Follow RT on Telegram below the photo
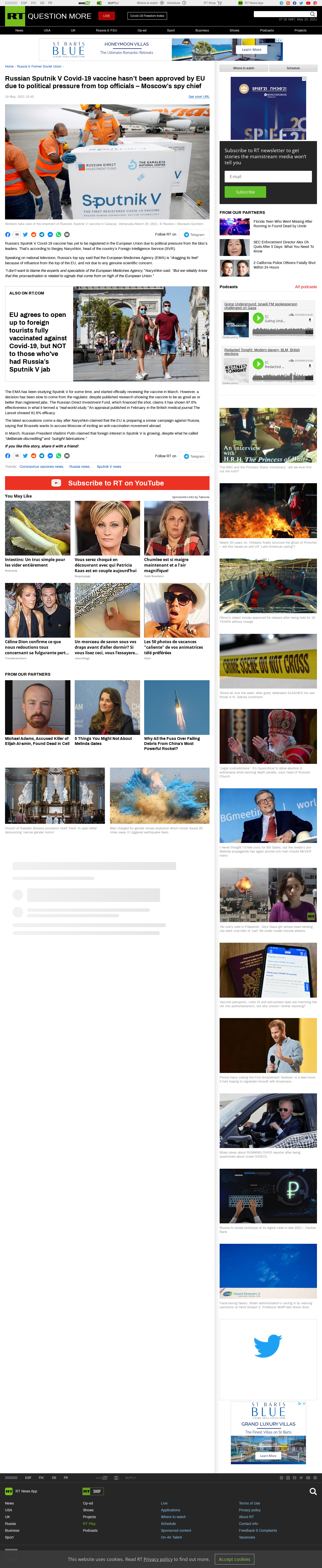 (x=194, y=234)
